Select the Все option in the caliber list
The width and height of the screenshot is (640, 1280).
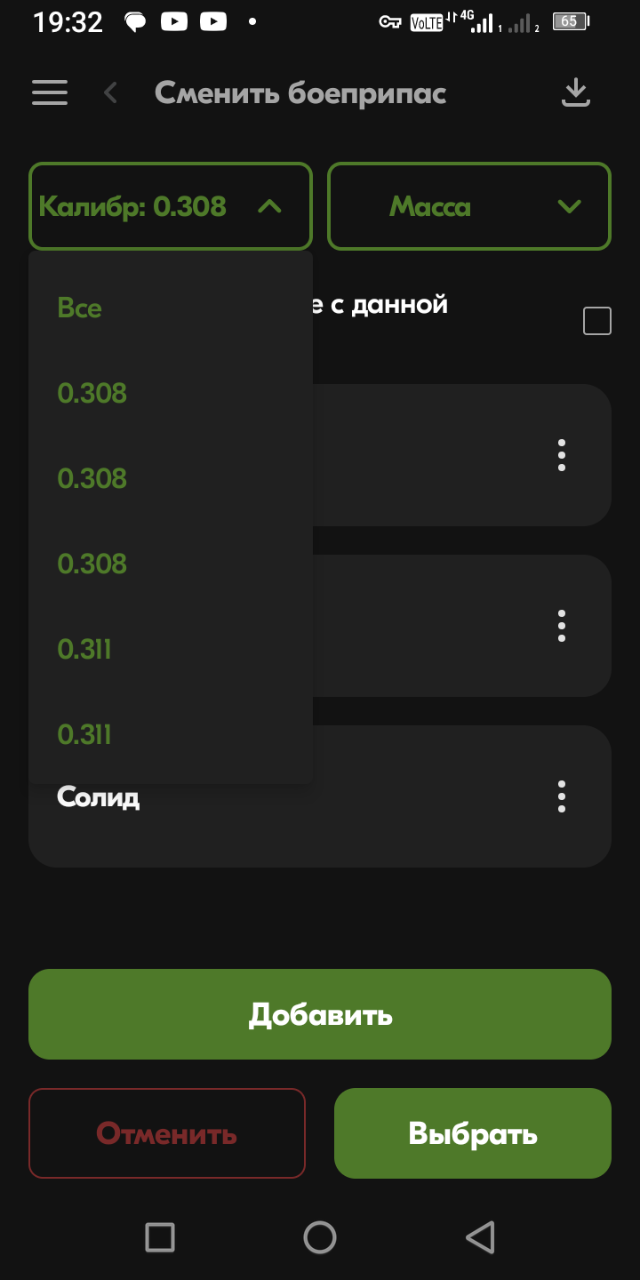tap(80, 308)
